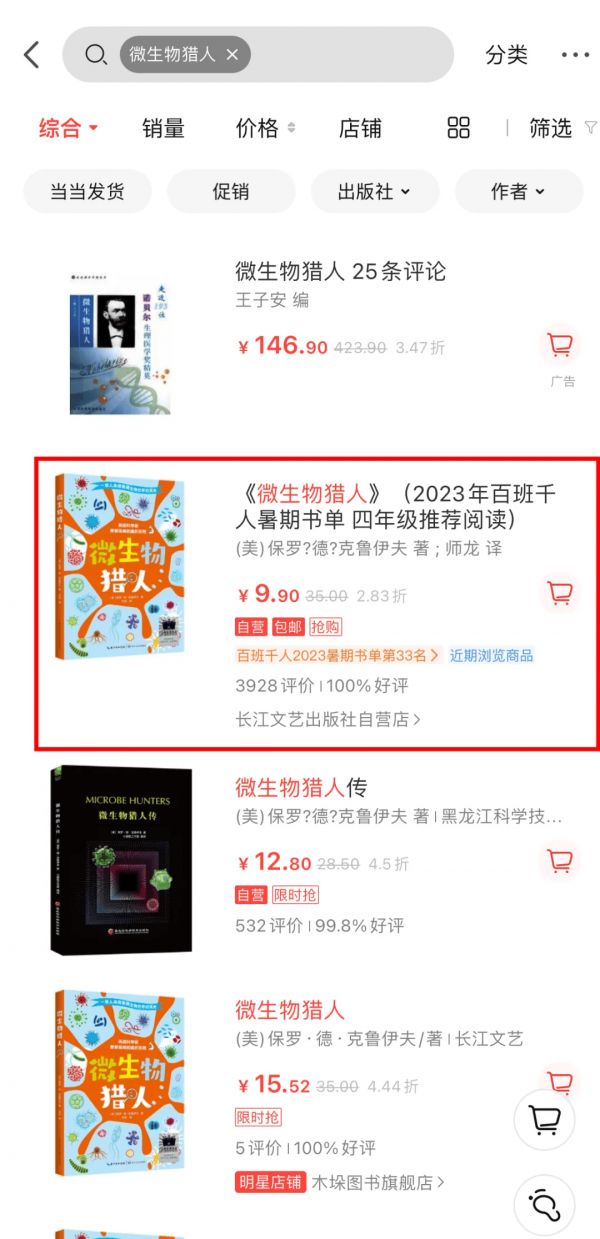600x1239 pixels.
Task: Open the three-dot overflow menu
Action: coord(575,55)
